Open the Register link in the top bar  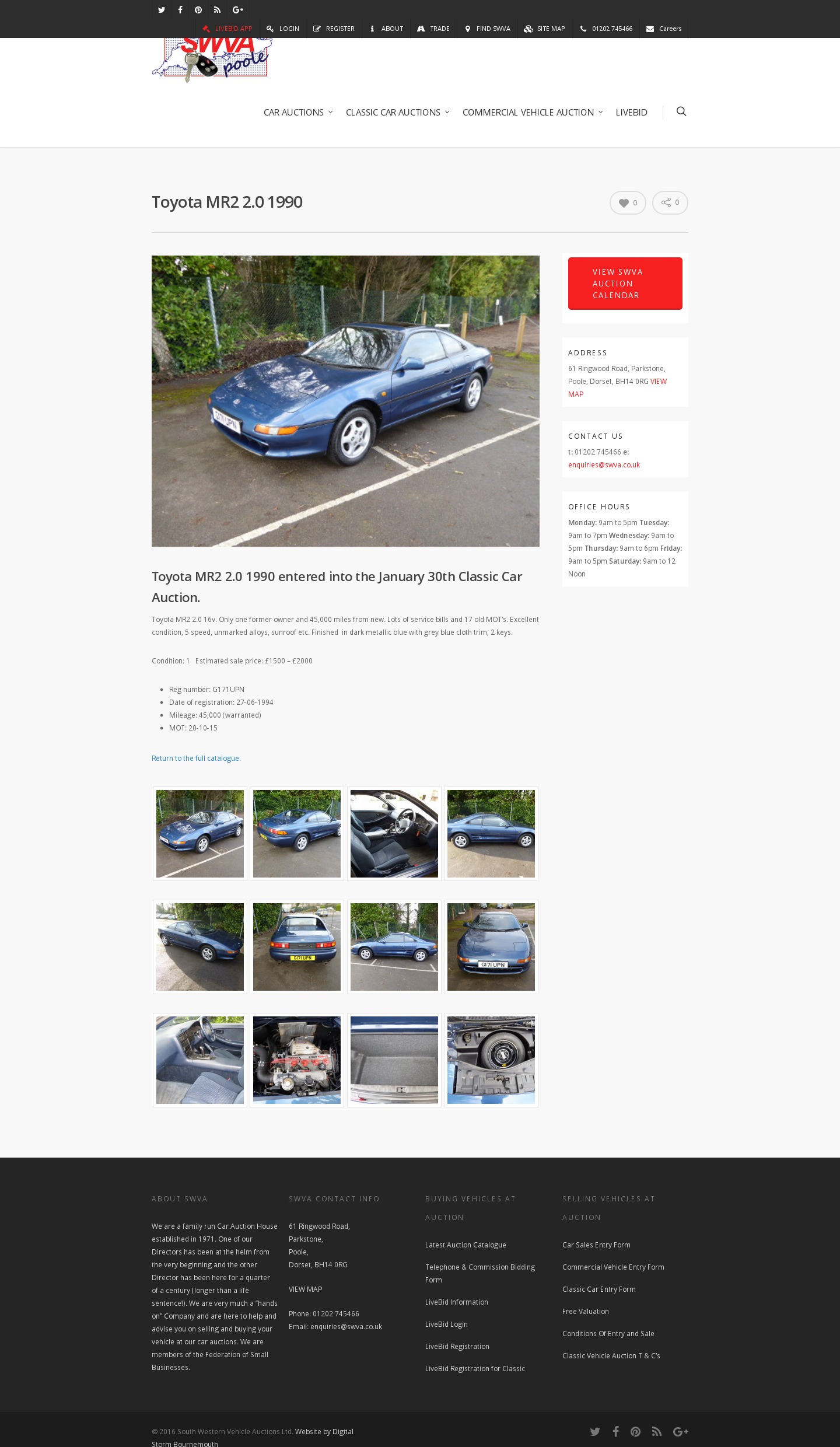coord(334,29)
